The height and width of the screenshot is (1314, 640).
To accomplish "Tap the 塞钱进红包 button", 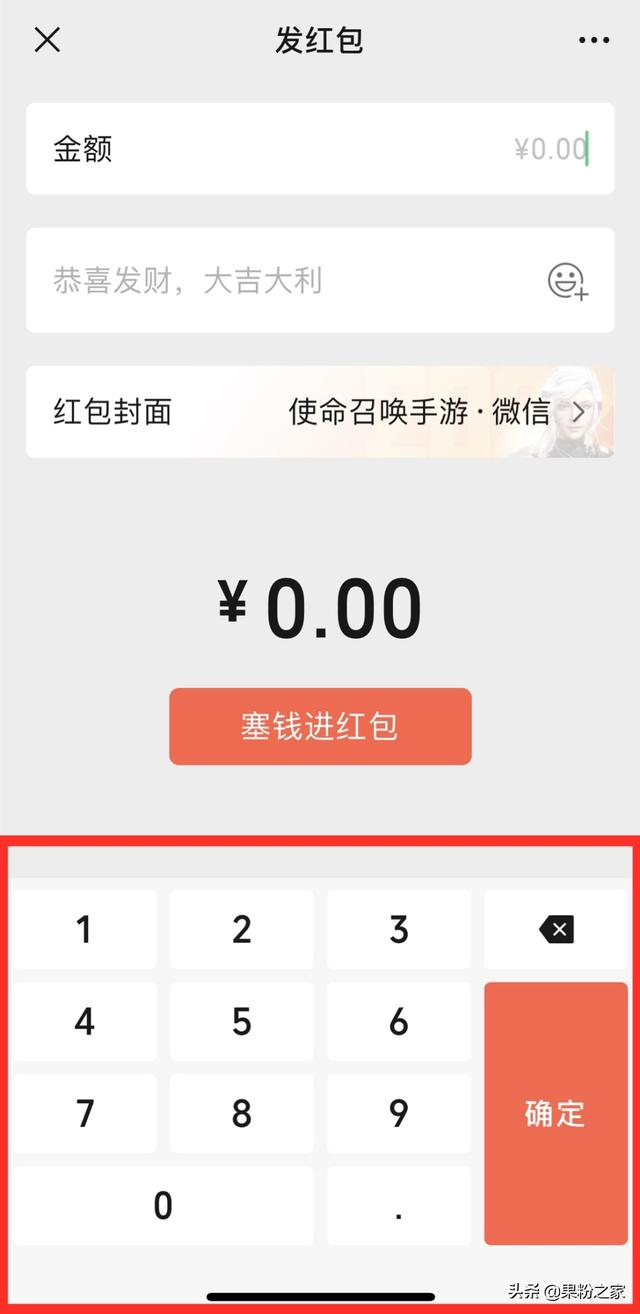I will point(320,726).
